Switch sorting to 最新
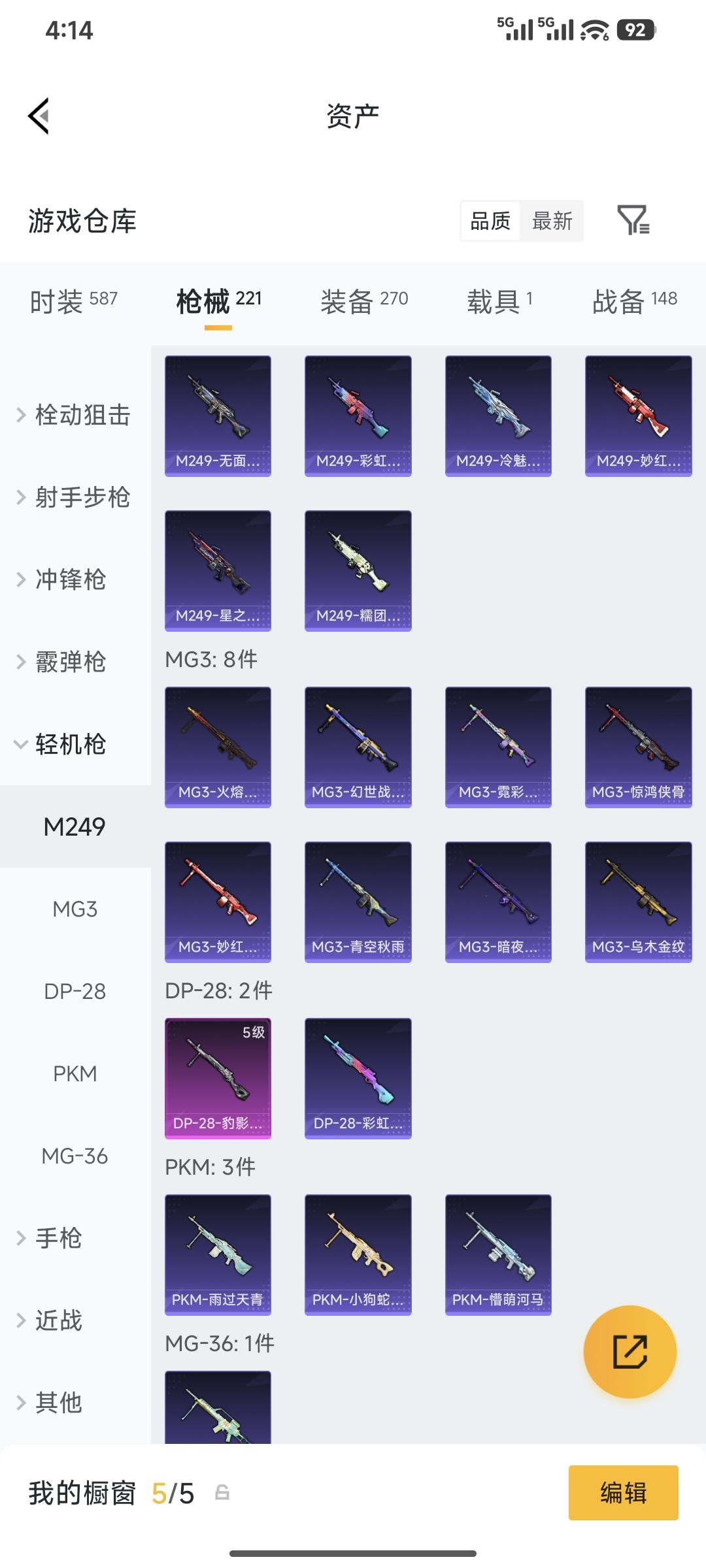Image resolution: width=706 pixels, height=1568 pixels. [552, 221]
